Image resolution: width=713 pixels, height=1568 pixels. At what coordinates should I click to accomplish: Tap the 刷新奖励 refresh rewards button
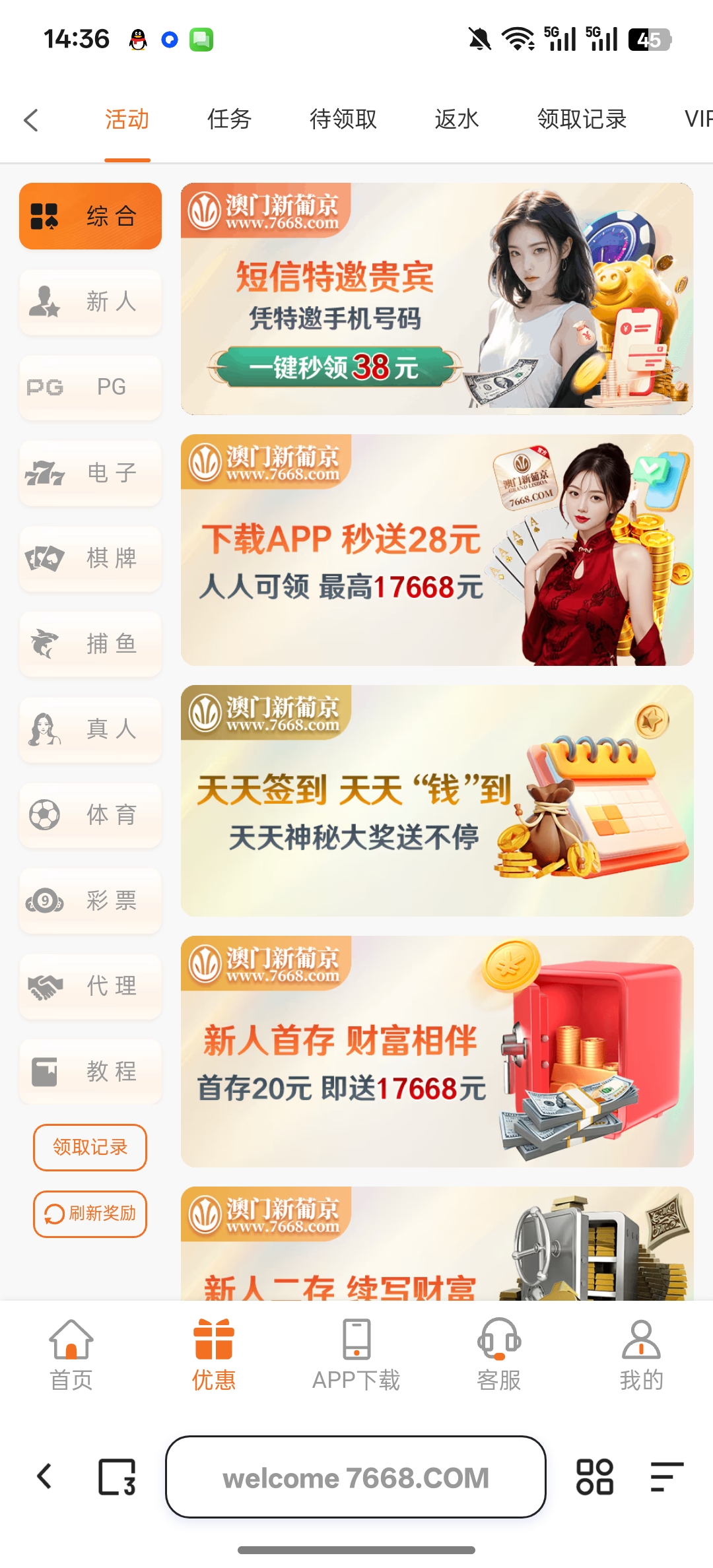tap(90, 1214)
